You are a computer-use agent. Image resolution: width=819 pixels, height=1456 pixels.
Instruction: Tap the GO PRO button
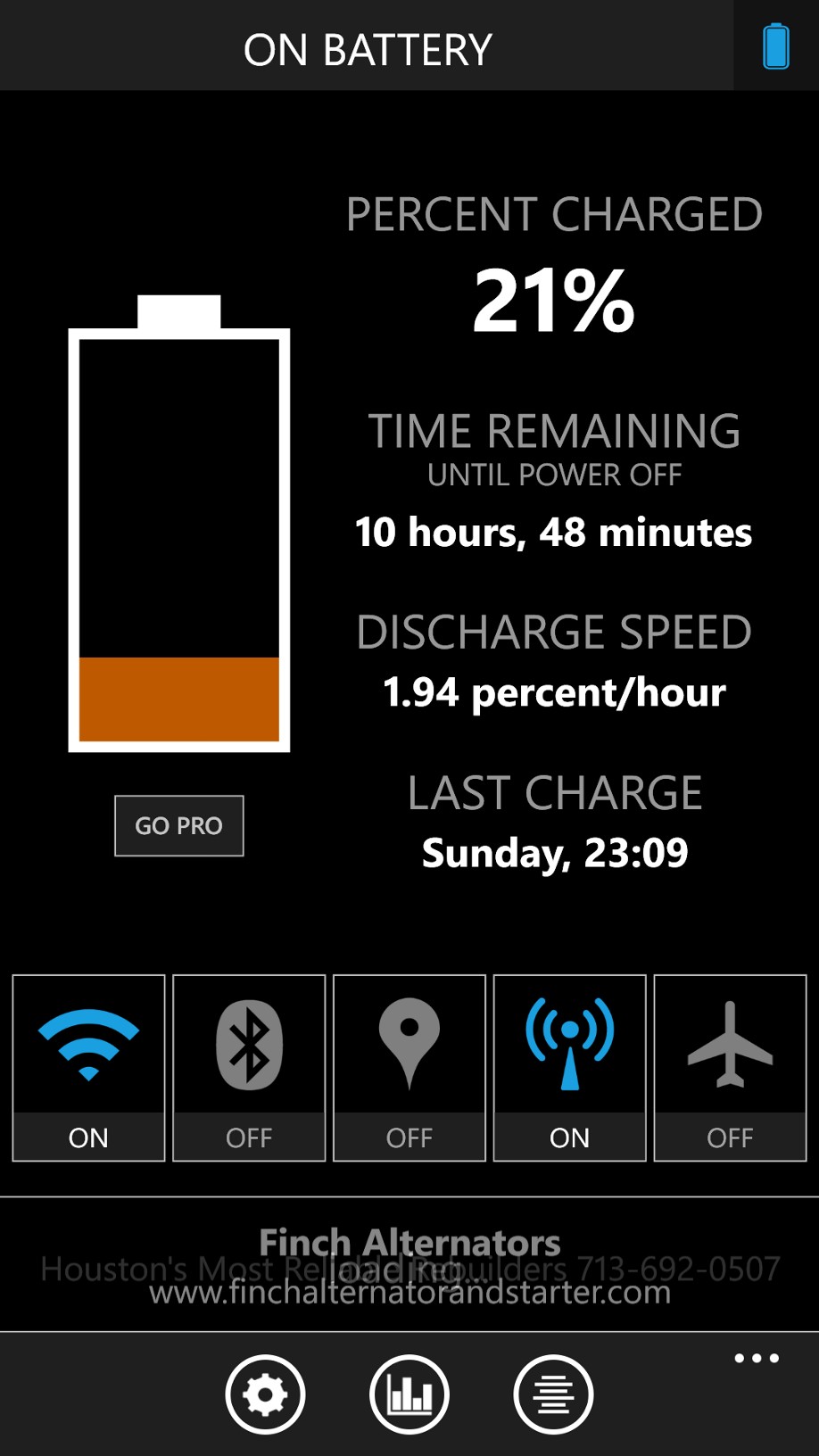coord(178,825)
